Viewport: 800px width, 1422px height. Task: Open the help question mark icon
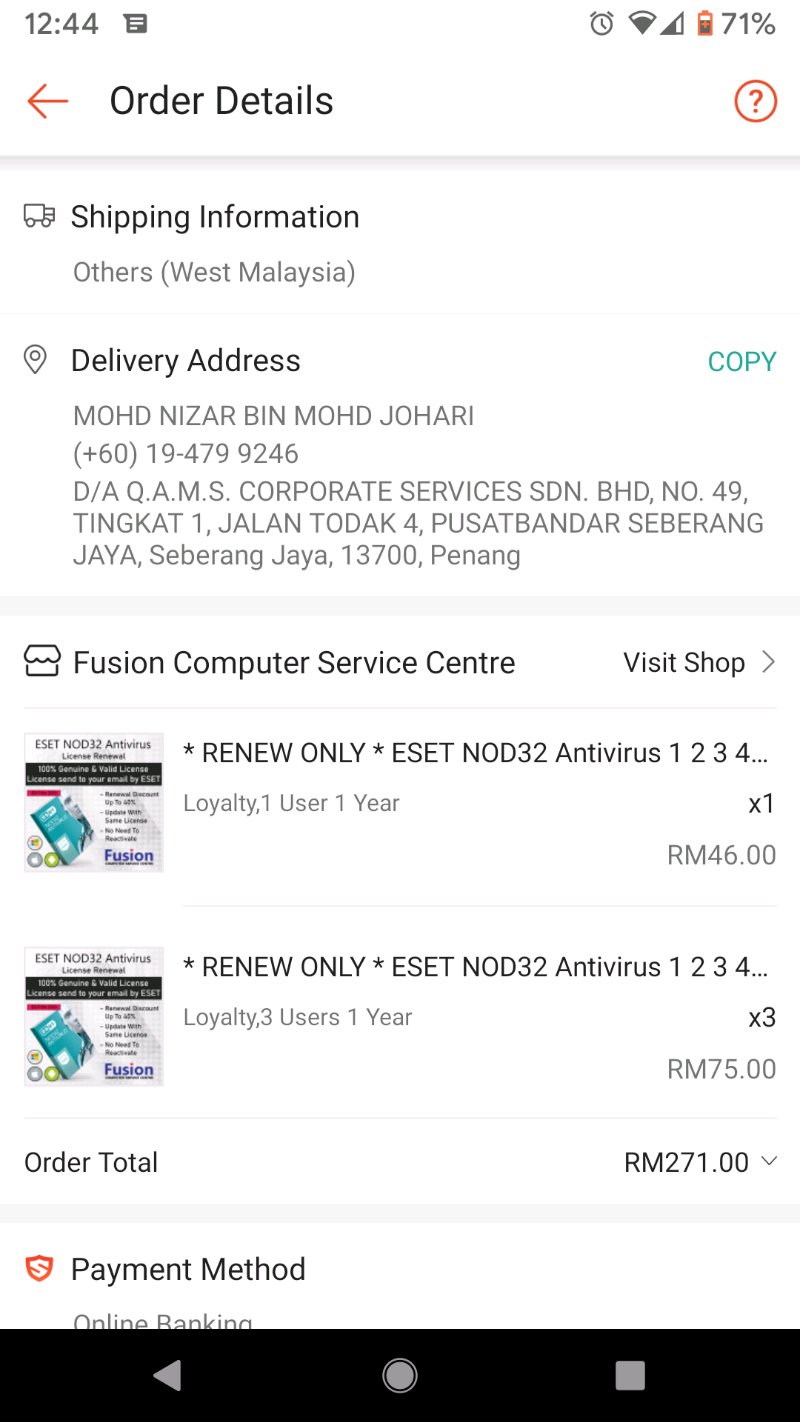click(x=755, y=101)
